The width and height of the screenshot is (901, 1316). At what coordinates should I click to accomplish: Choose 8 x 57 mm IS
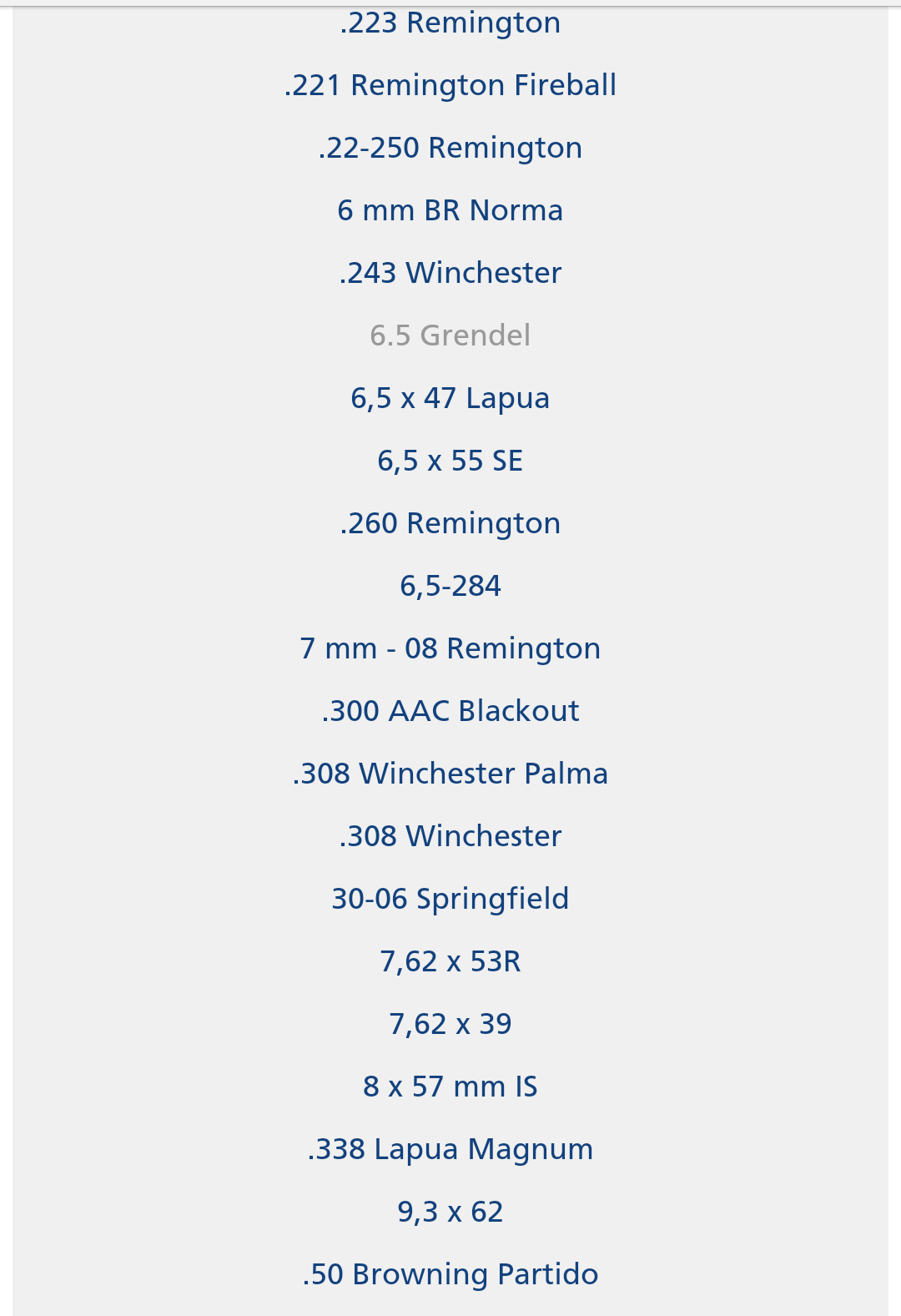[x=450, y=1087]
